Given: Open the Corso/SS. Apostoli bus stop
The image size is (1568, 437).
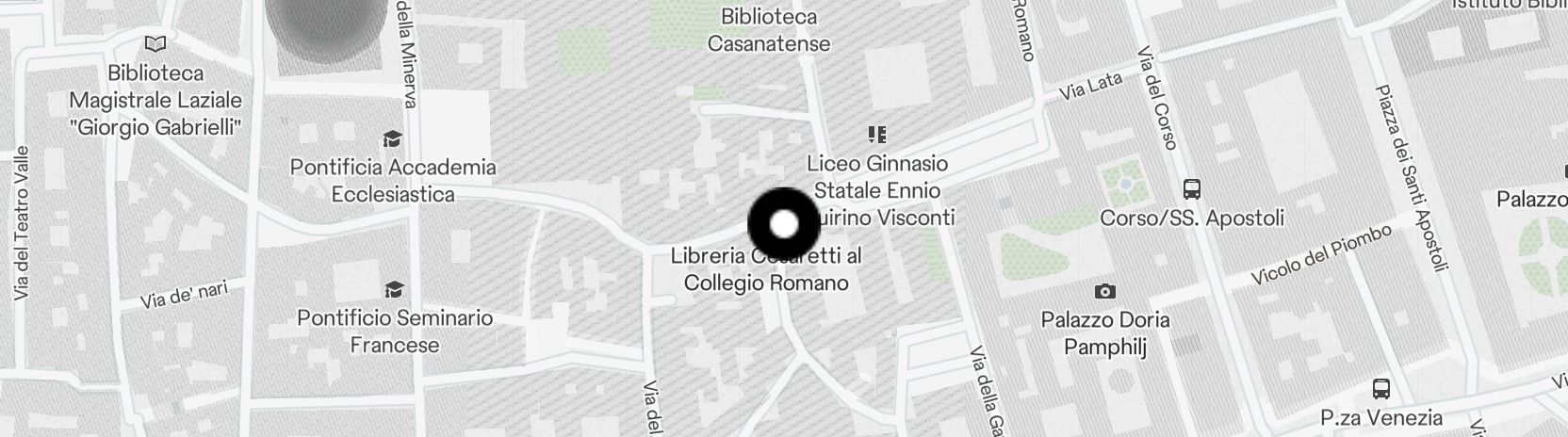Looking at the screenshot, I should coord(1191,189).
